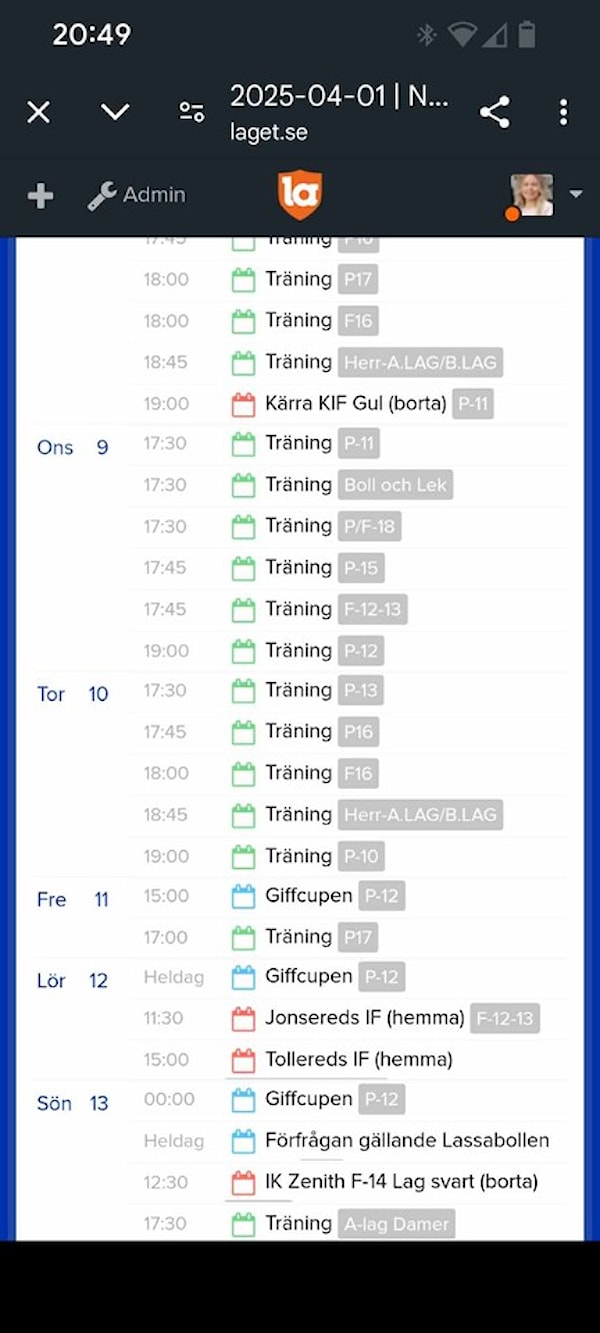Open Kärra KIF Gul (borta) match
The width and height of the screenshot is (600, 1333).
point(355,404)
